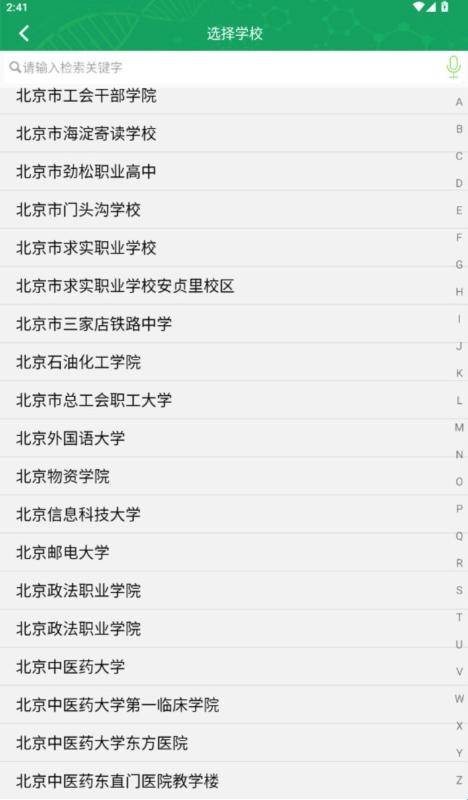The image size is (468, 800).
Task: Select 北京市工会干部学院
Action: 225,98
